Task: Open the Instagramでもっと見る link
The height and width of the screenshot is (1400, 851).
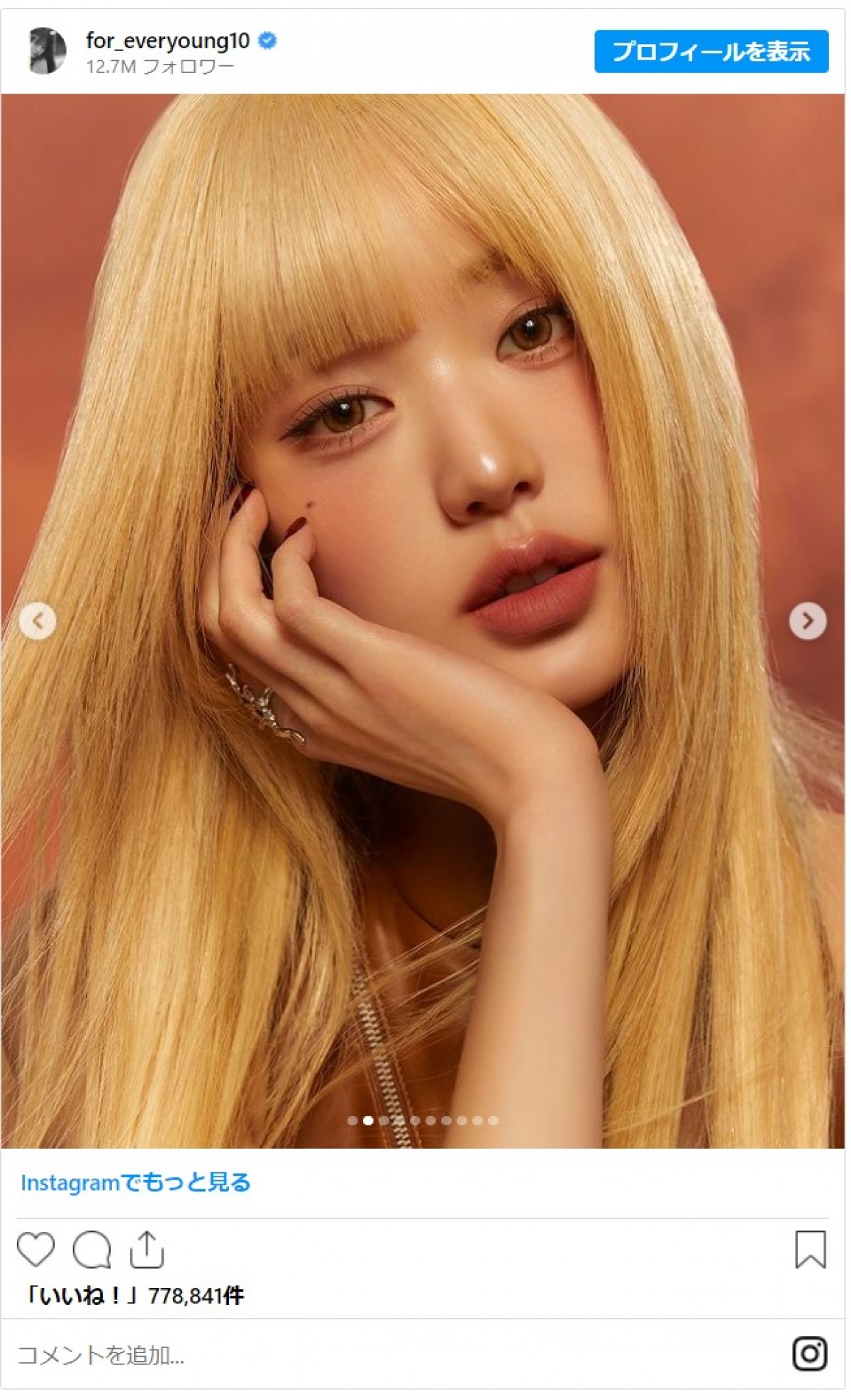Action: coord(135,1183)
